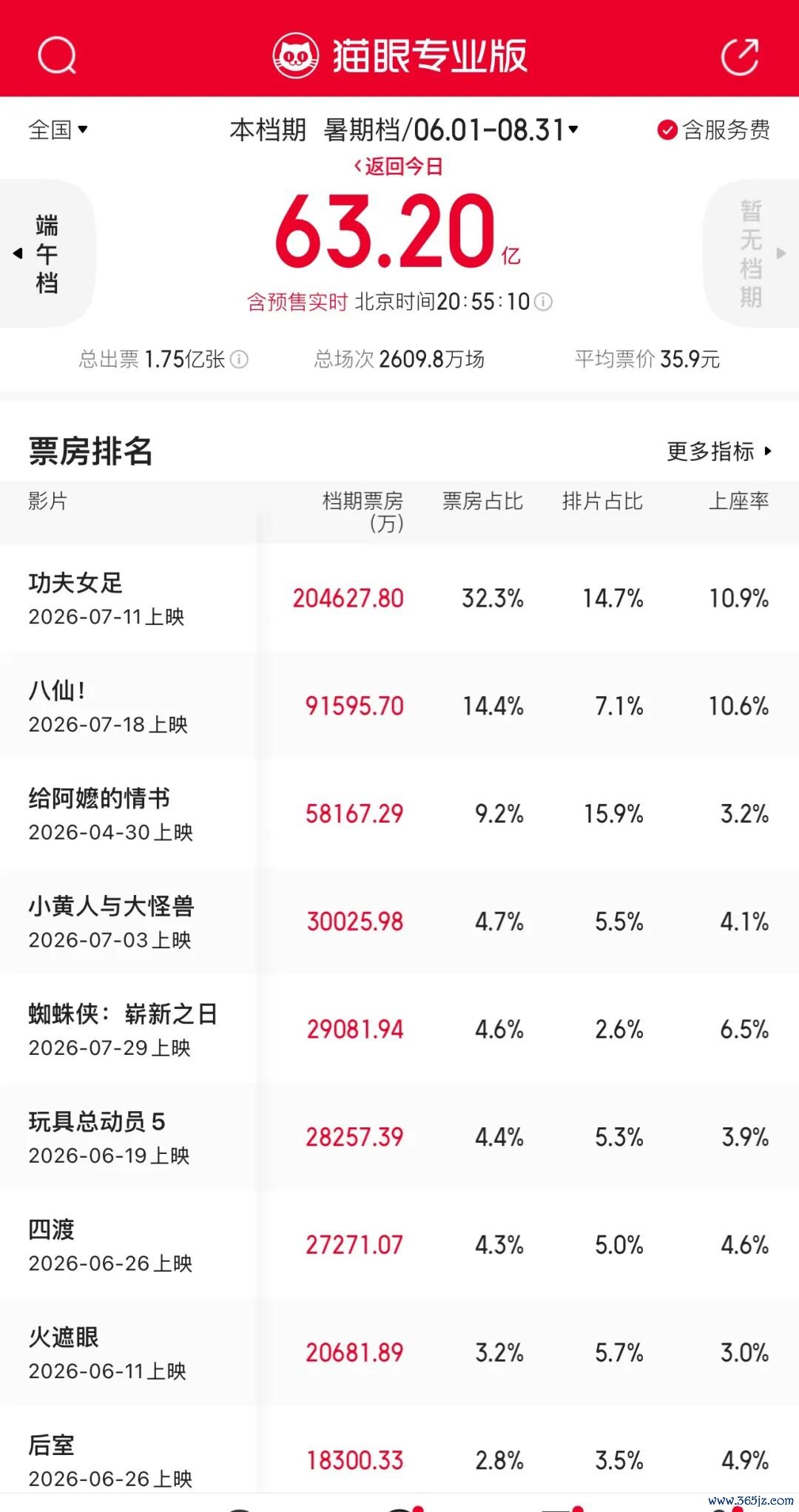Toggle the 含服务费 checkbox
This screenshot has width=799, height=1512.
click(x=713, y=130)
